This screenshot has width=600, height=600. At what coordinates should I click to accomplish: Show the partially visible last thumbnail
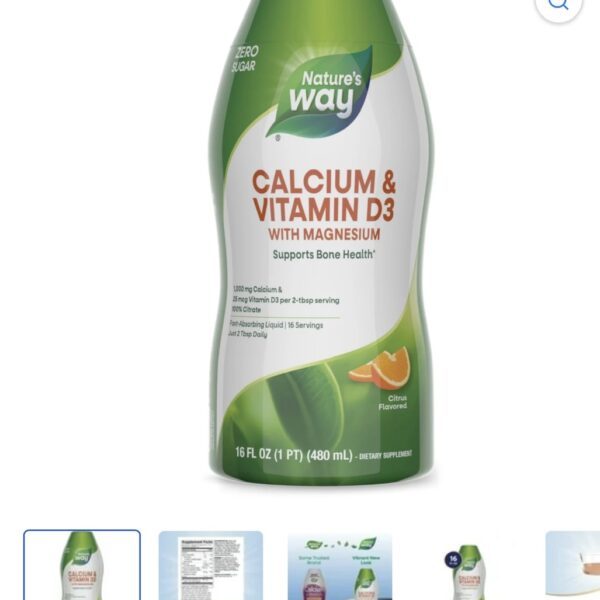point(573,566)
